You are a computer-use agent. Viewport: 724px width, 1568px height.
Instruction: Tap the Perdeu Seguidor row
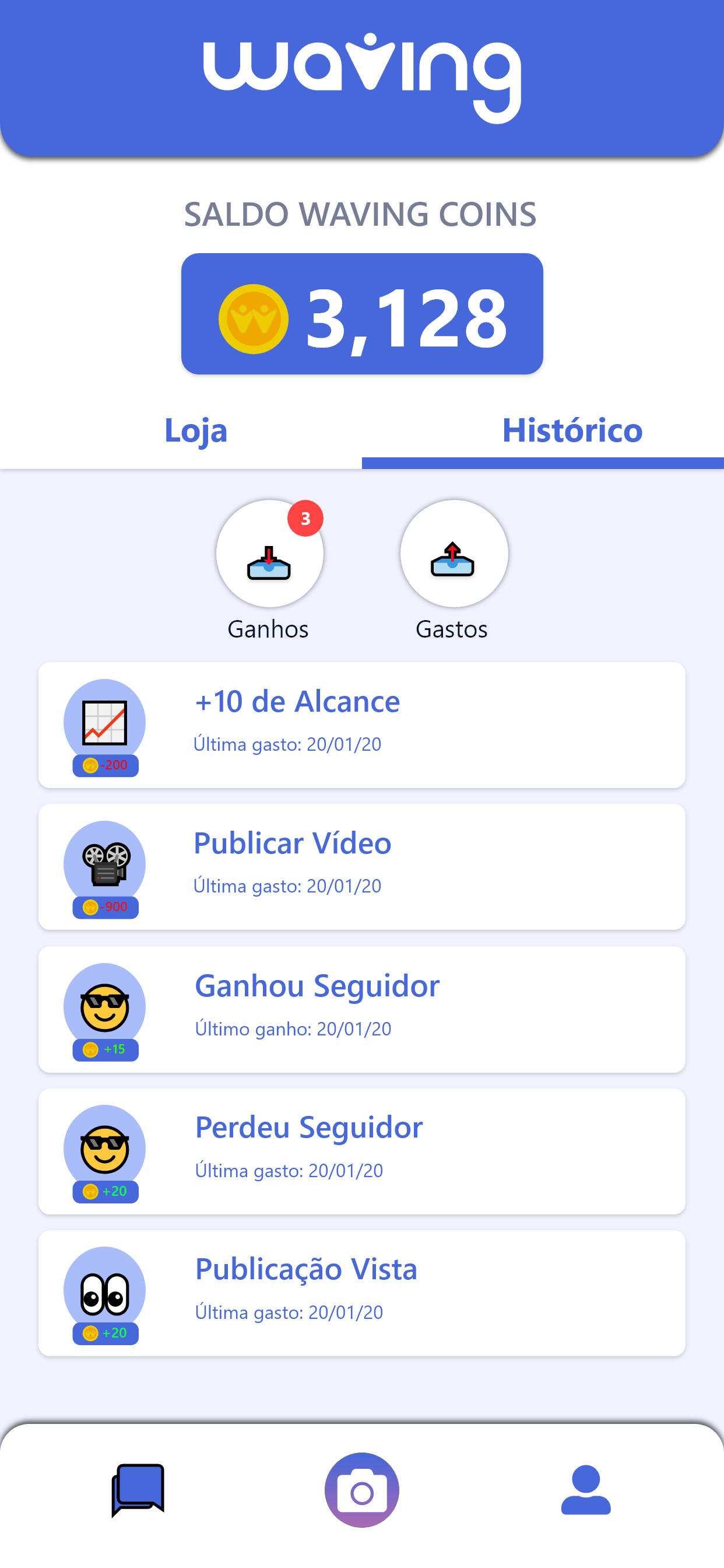pos(361,1151)
